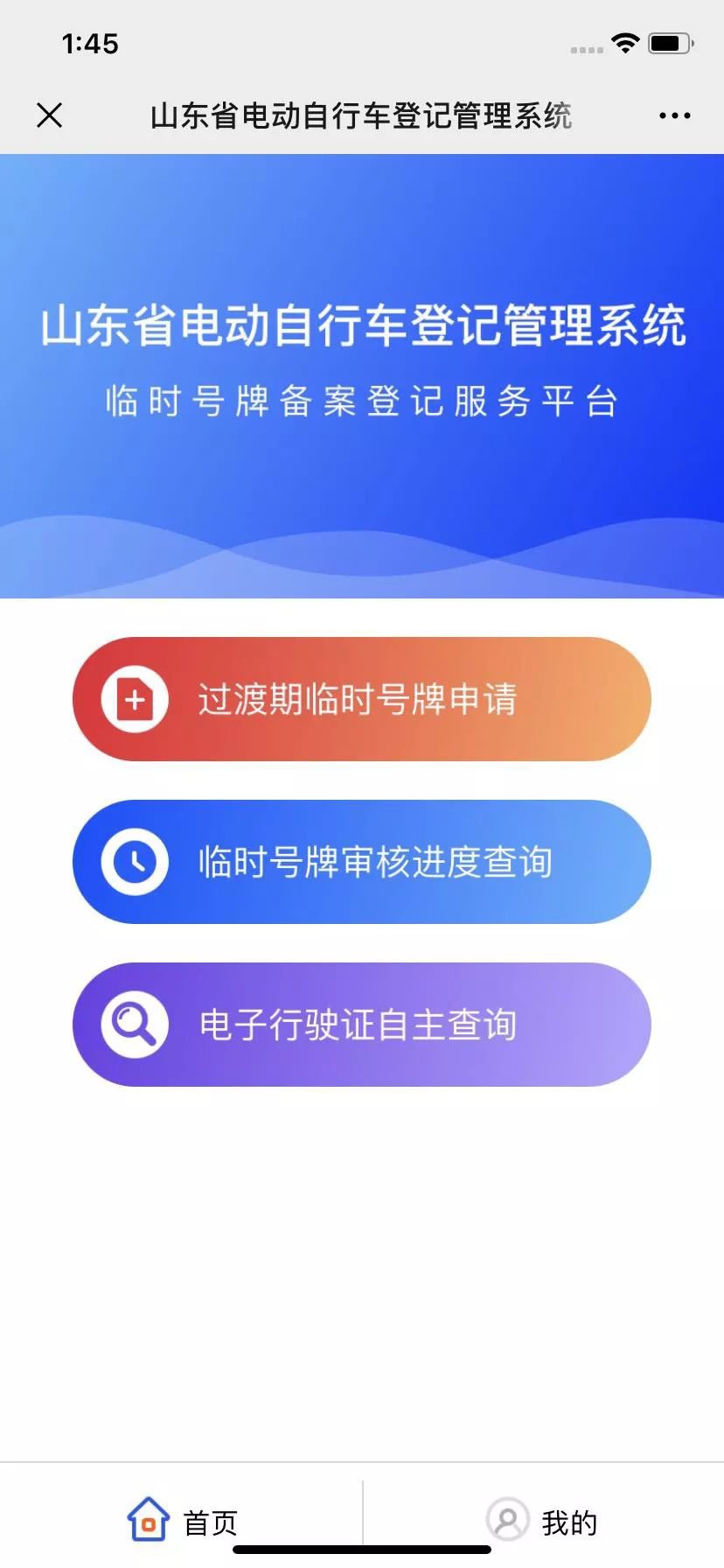Switch to the 首页 tab
Image resolution: width=724 pixels, height=1568 pixels.
(x=182, y=1521)
